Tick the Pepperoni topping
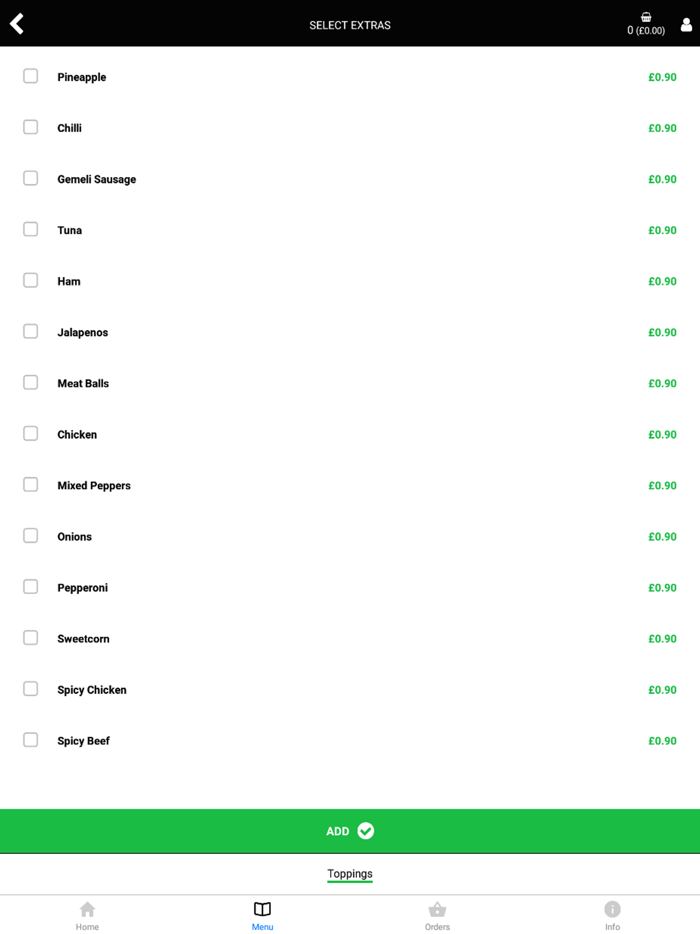Viewport: 700px width, 934px height. [31, 586]
